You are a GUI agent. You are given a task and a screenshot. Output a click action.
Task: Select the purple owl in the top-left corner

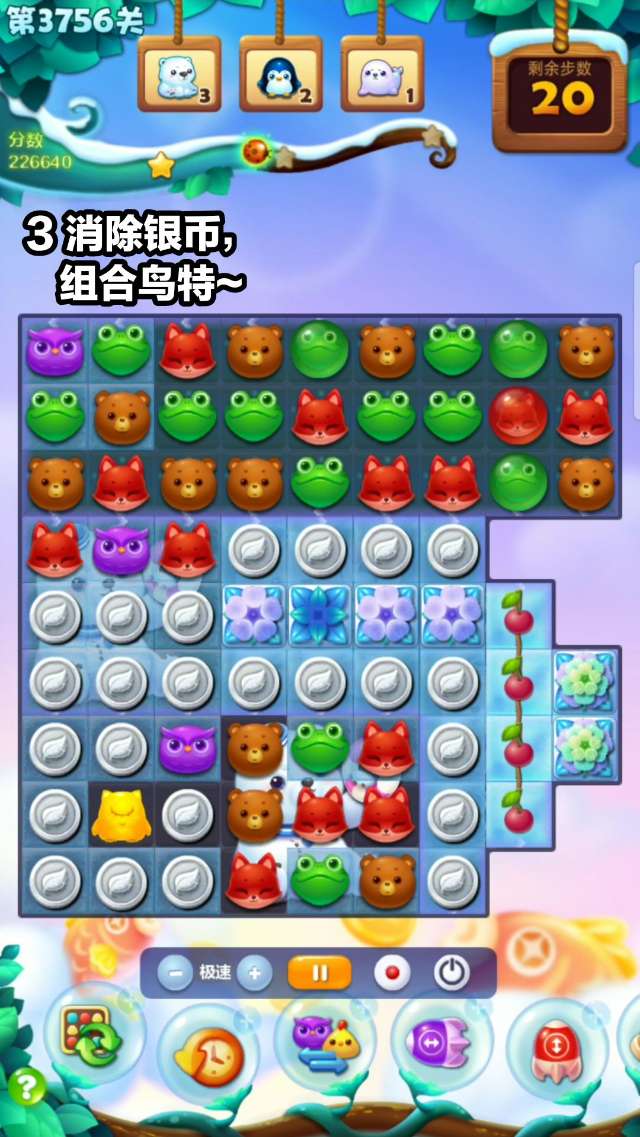(x=55, y=350)
